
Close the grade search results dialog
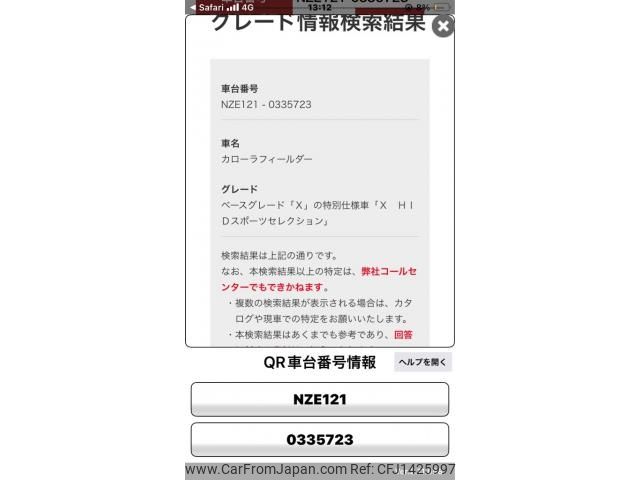tap(443, 25)
